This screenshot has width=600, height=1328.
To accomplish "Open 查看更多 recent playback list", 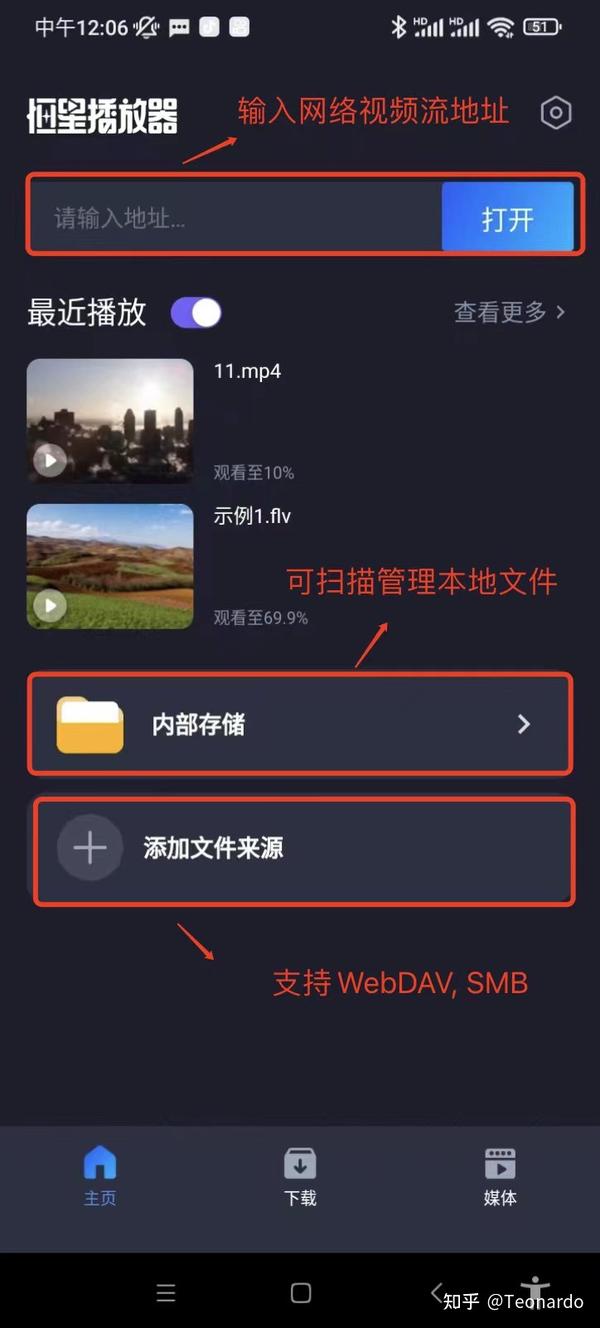I will [509, 312].
